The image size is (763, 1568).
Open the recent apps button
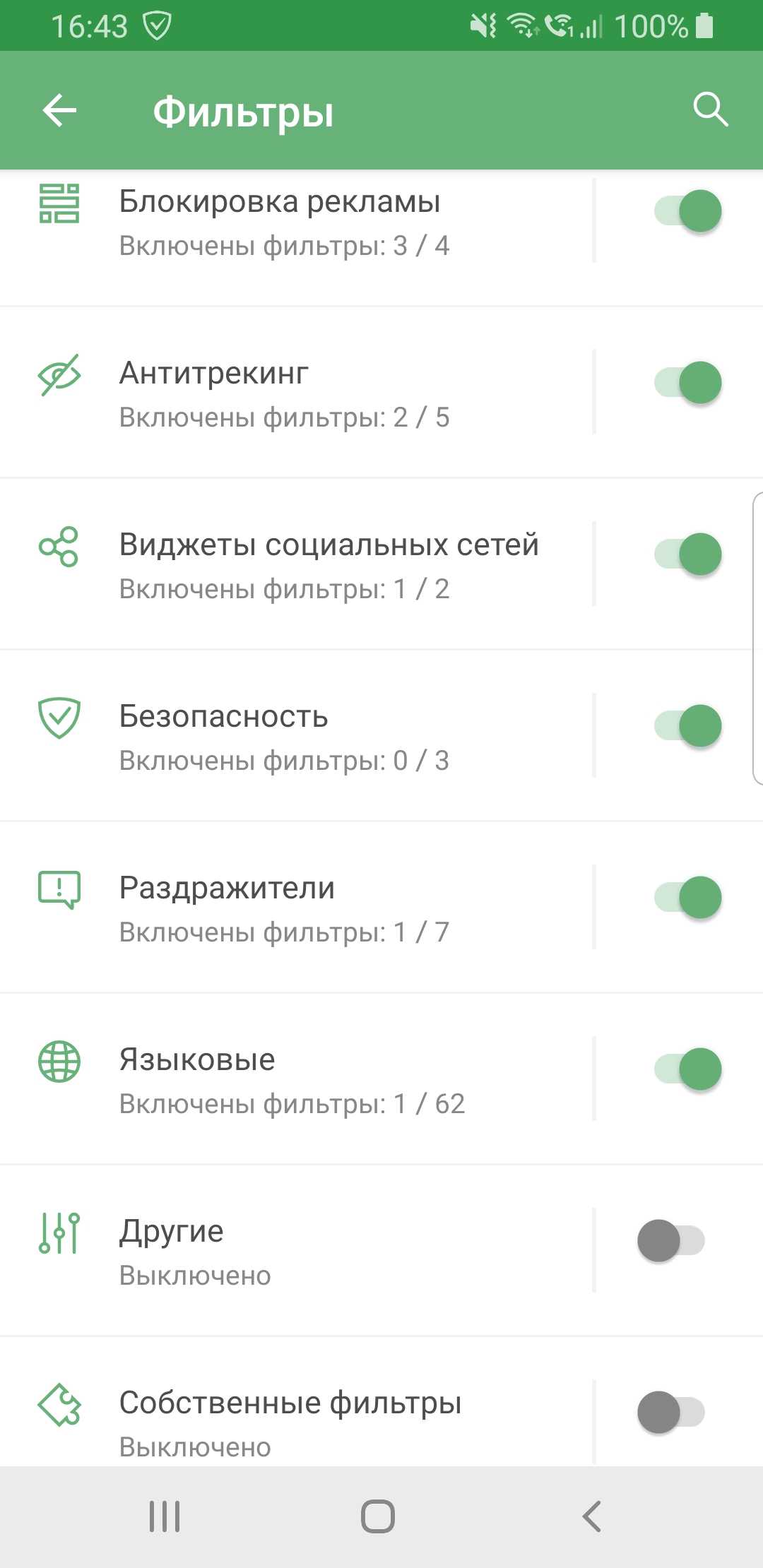(x=165, y=1516)
